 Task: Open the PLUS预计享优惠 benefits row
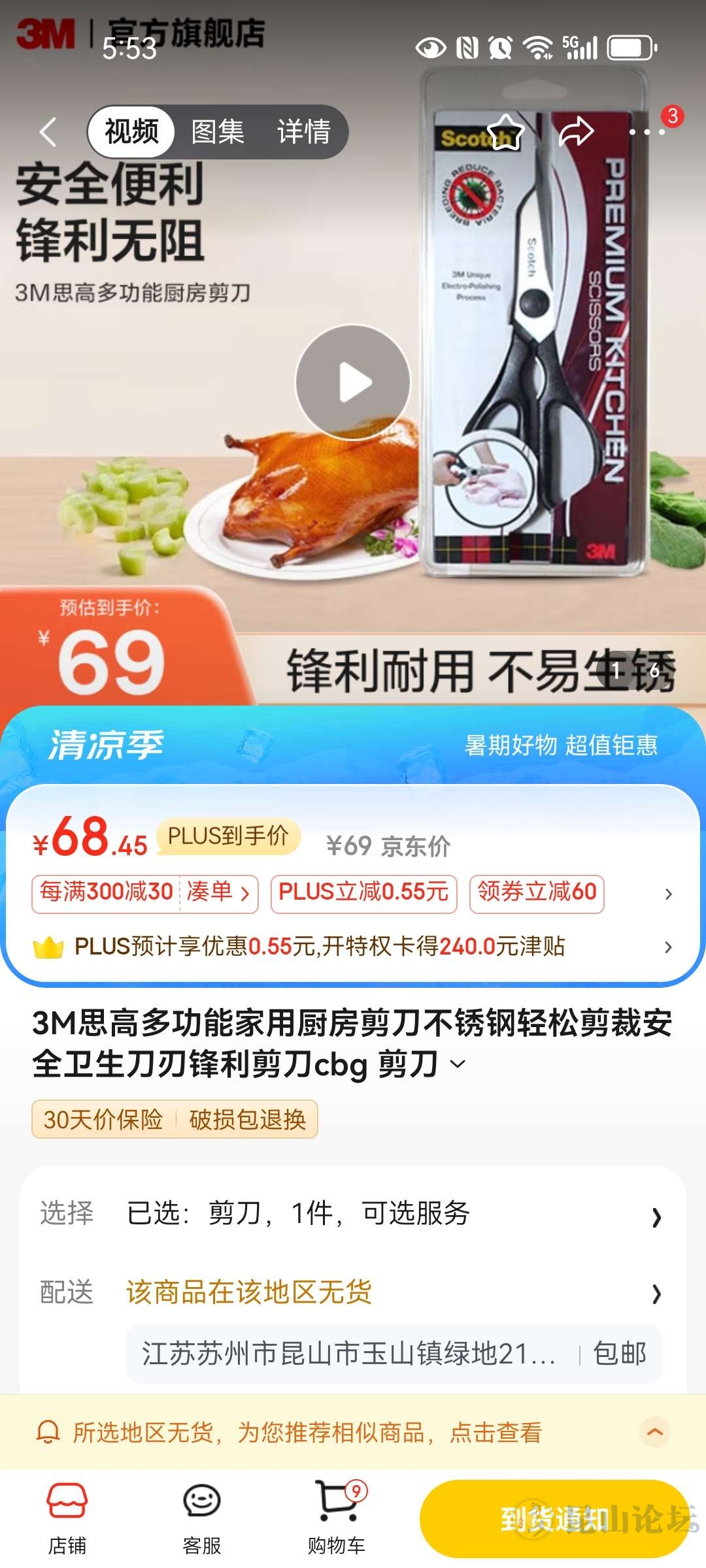tap(353, 946)
